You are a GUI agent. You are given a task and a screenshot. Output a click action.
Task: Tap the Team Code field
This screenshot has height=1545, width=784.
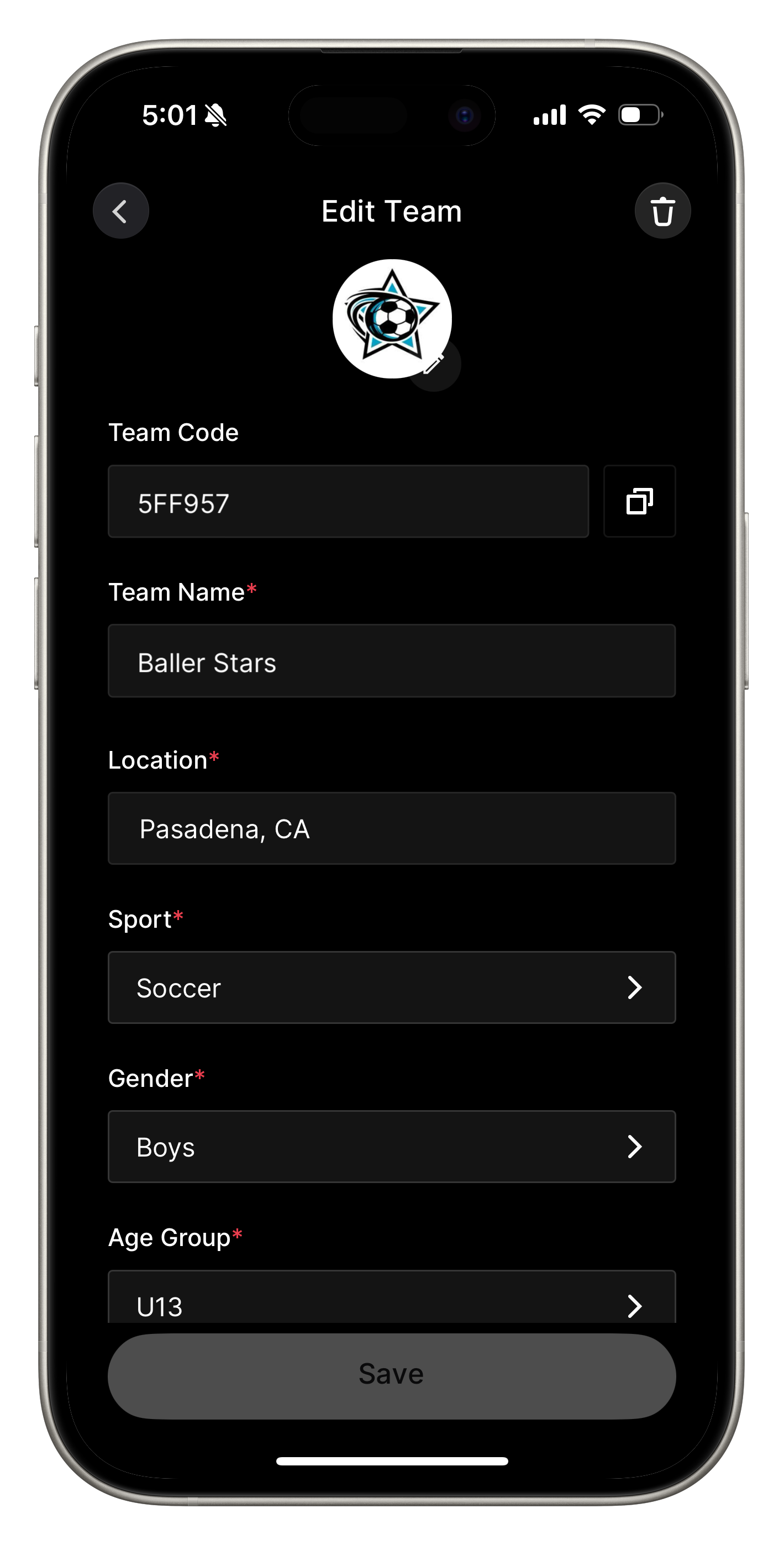click(x=348, y=501)
